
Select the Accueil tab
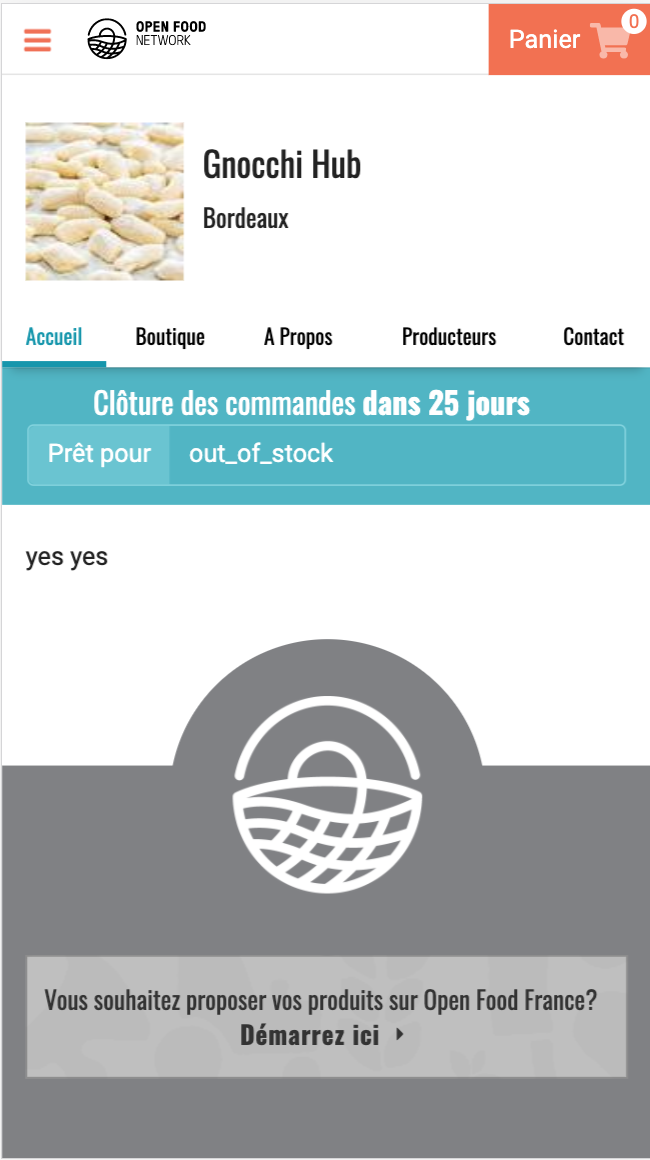[54, 338]
